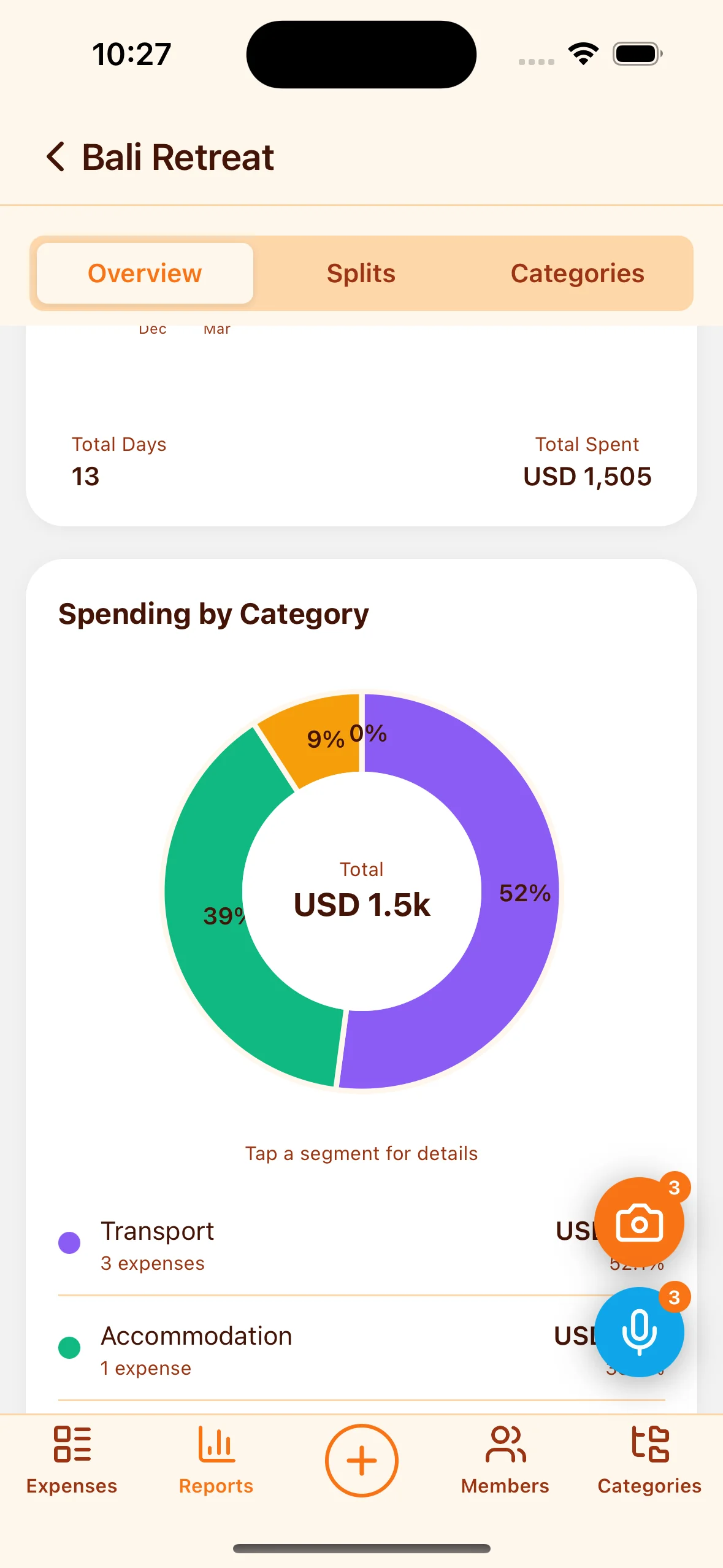Open the Reports section

215,1466
